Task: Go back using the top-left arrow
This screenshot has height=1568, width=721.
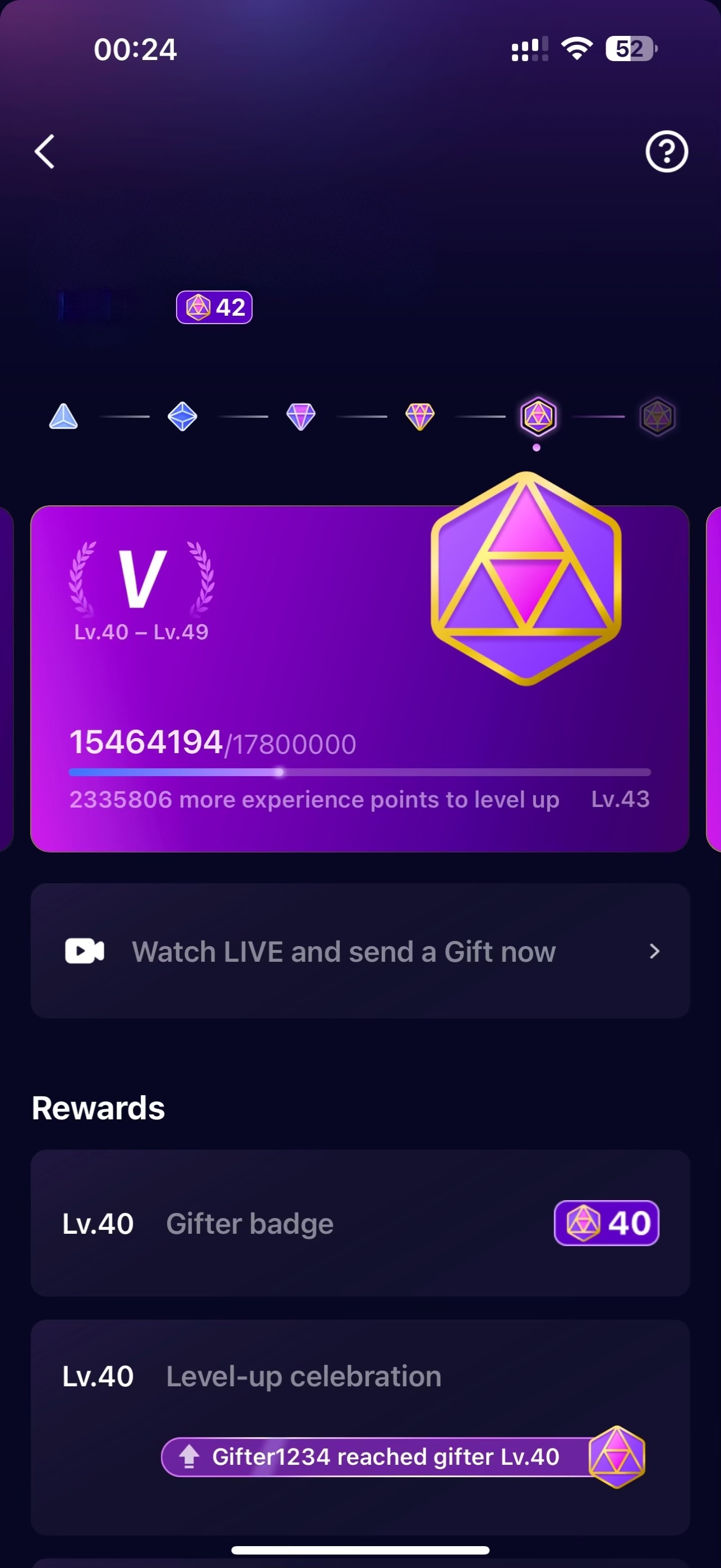Action: click(44, 151)
